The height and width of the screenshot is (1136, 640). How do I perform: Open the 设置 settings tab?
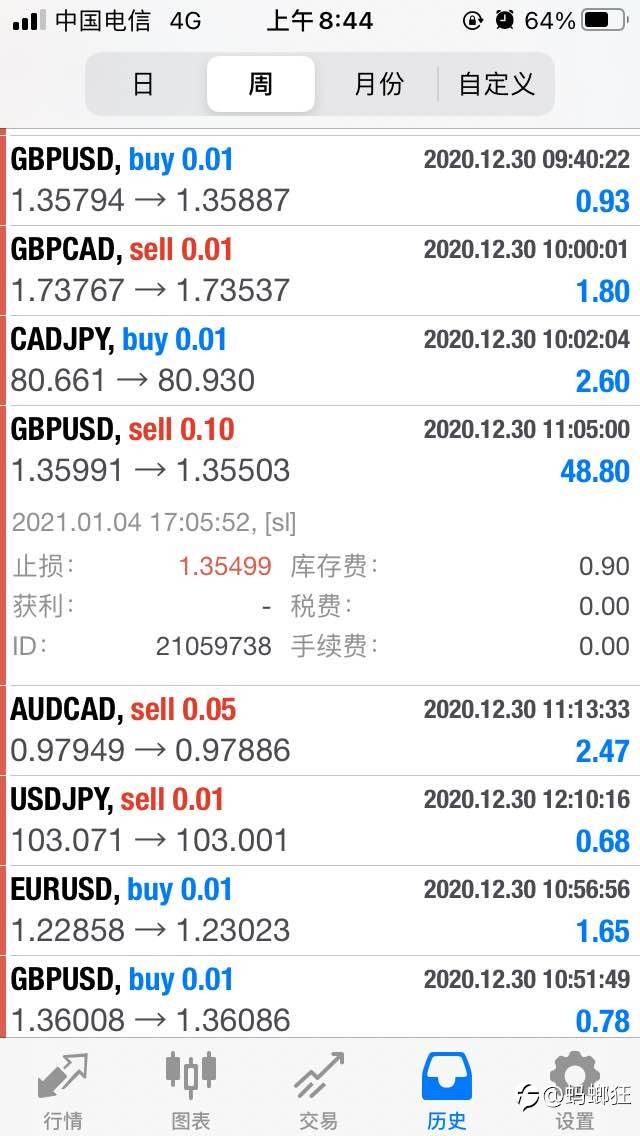pyautogui.click(x=575, y=1089)
